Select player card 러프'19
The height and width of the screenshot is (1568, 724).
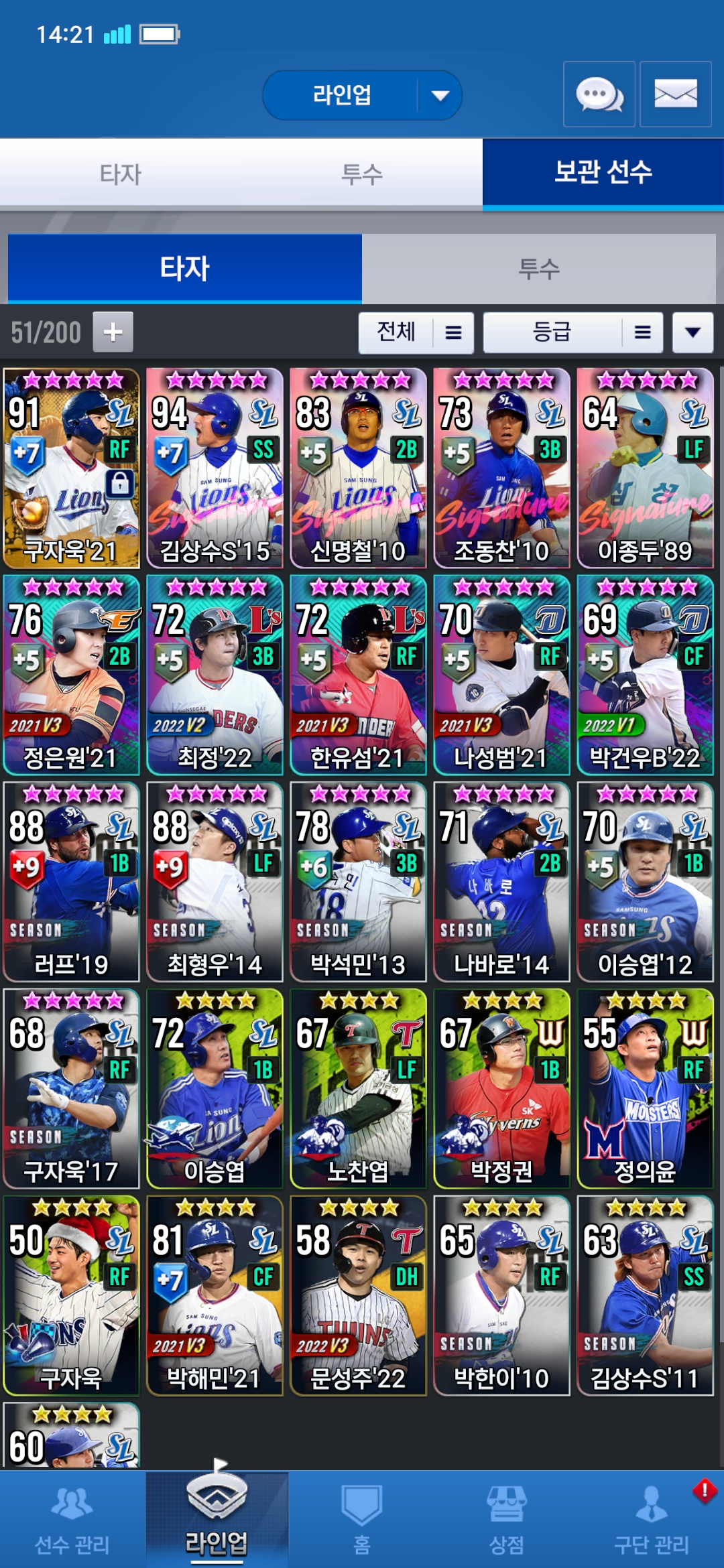pyautogui.click(x=71, y=882)
